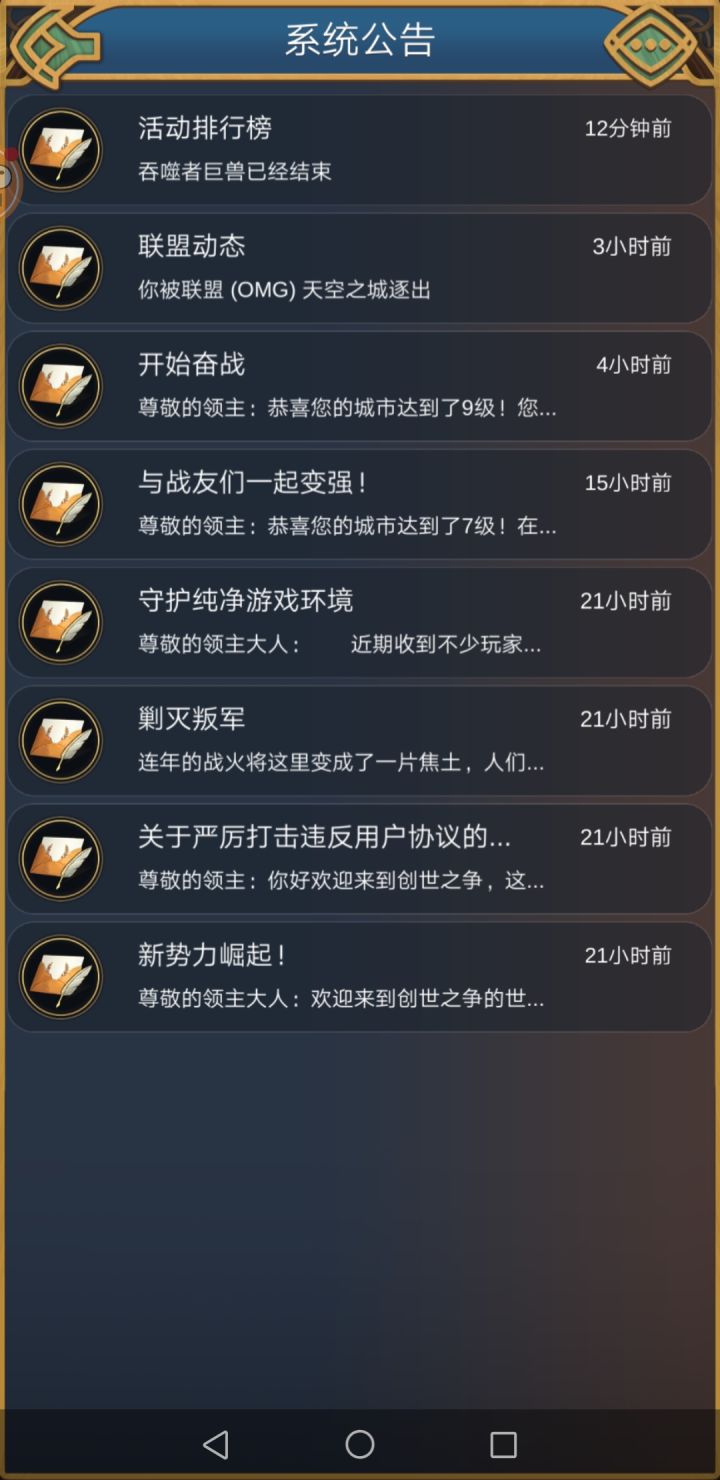Tap the scroll icon for 剿灭叛军

tap(61, 739)
